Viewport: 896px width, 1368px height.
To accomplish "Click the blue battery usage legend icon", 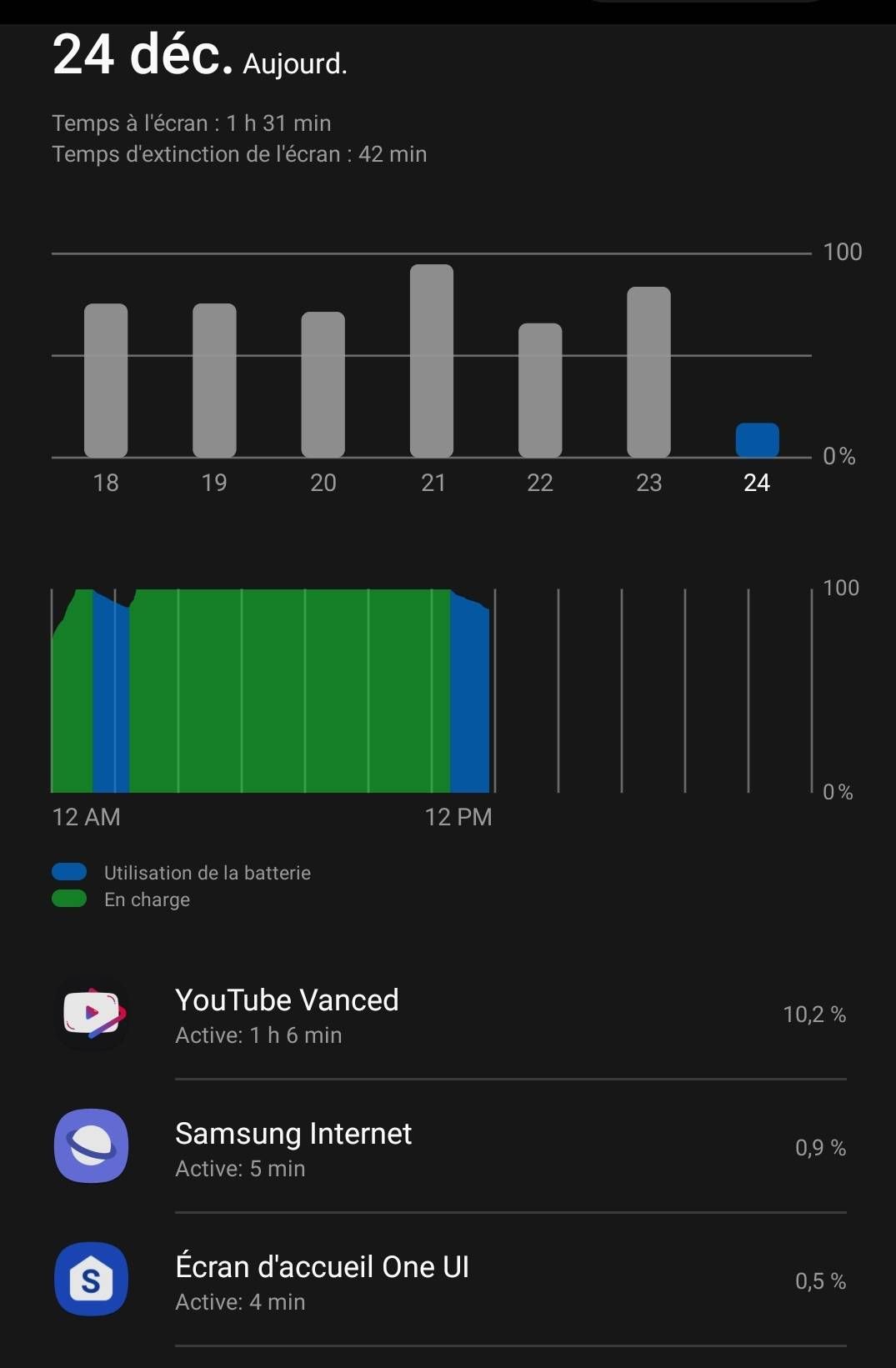I will pos(70,872).
